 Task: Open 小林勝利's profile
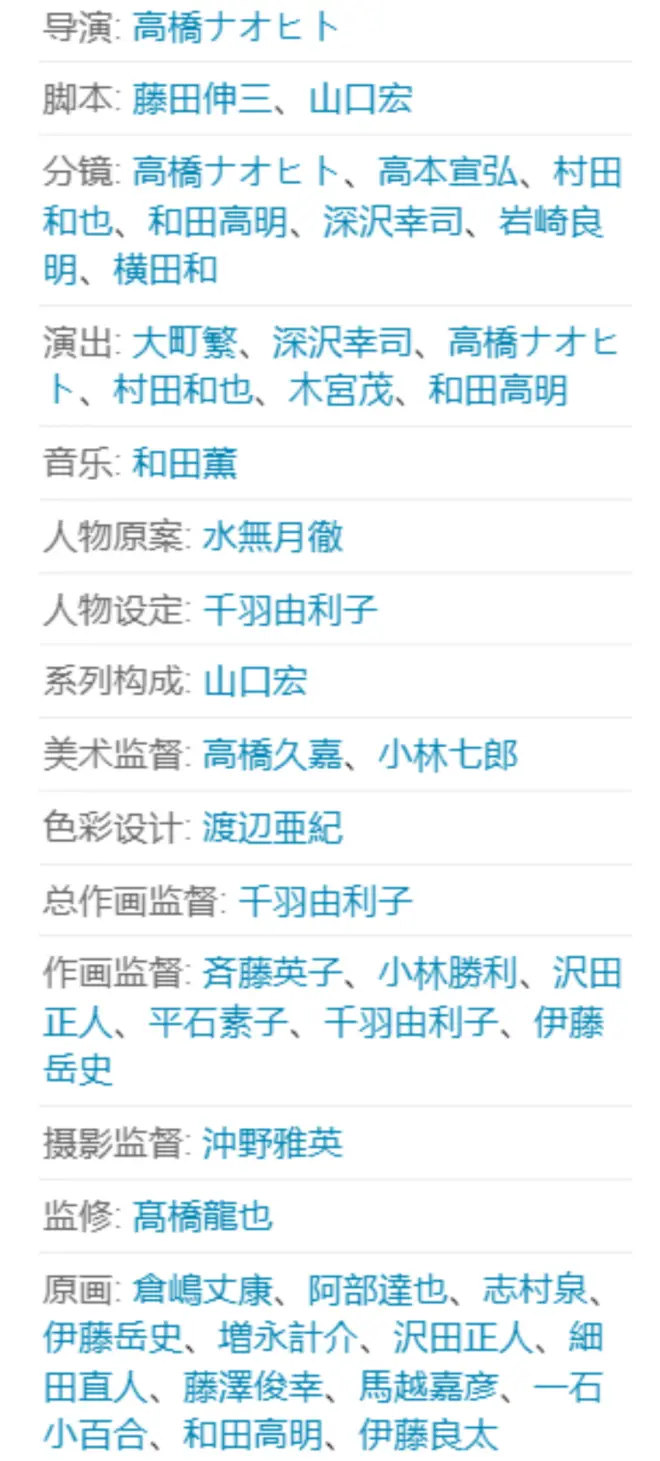pyautogui.click(x=448, y=973)
